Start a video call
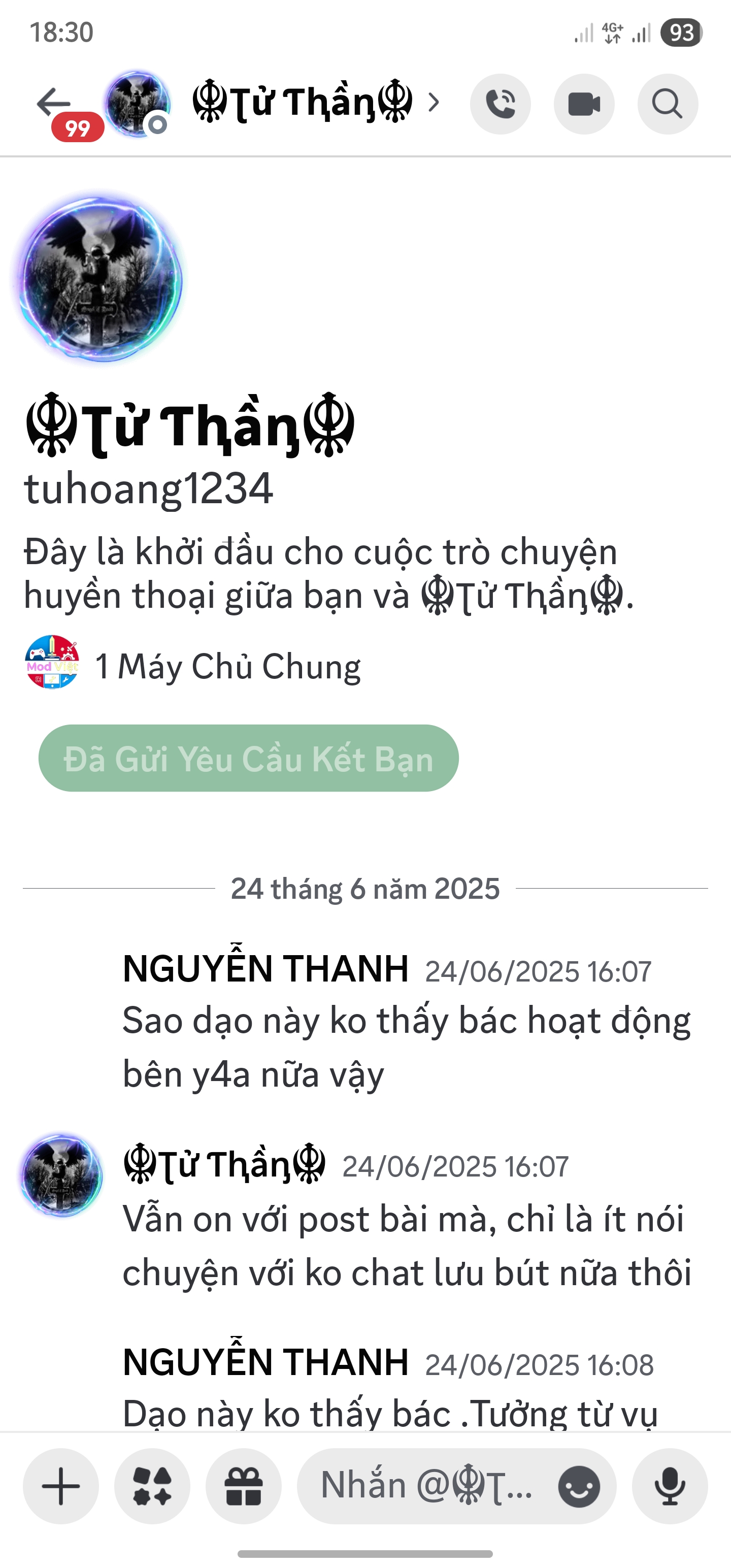The height and width of the screenshot is (1568, 731). click(x=584, y=104)
